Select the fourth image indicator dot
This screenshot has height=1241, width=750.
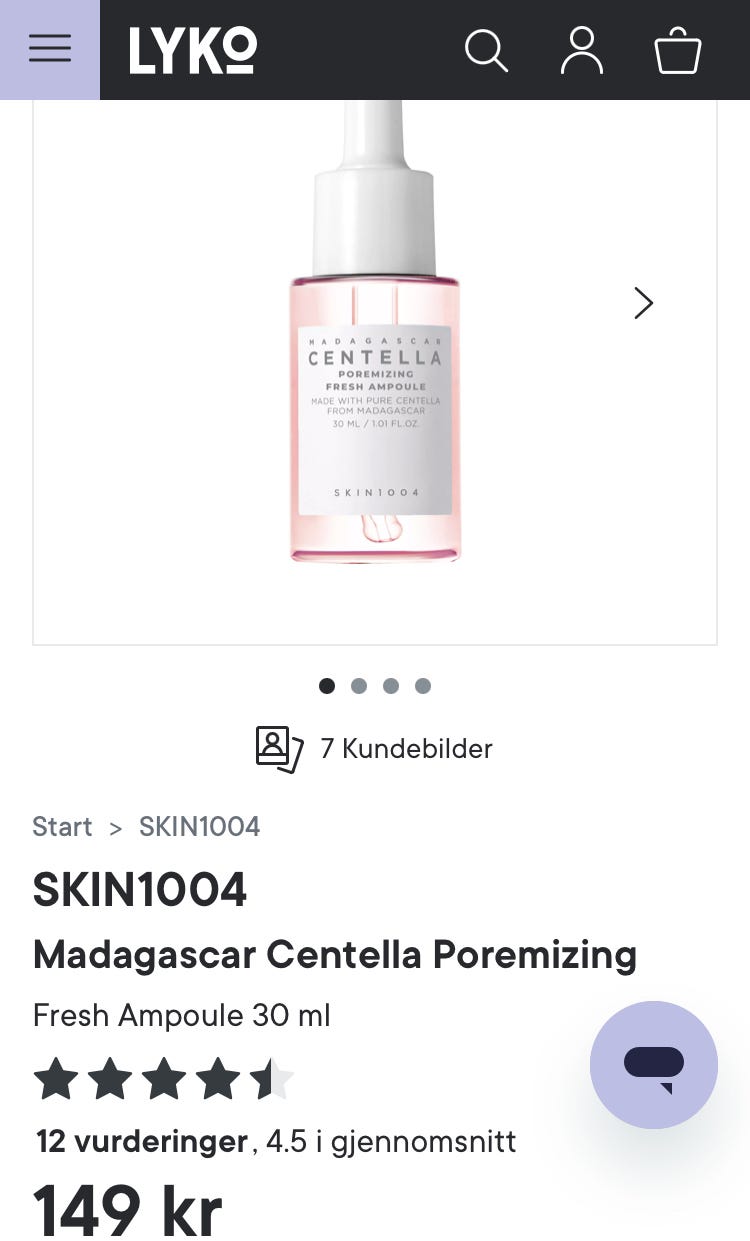[x=423, y=686]
